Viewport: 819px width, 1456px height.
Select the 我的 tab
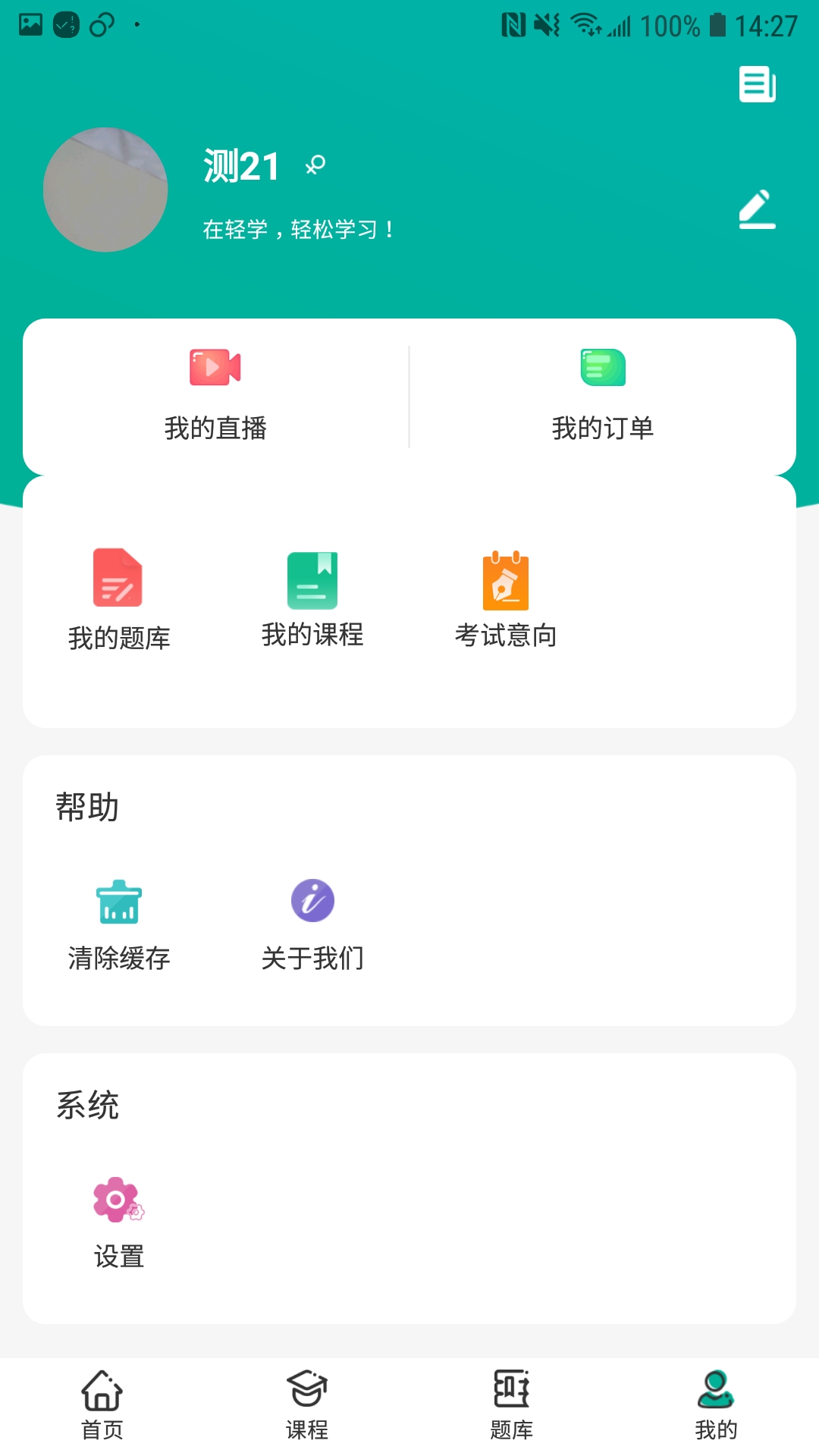[x=716, y=1405]
